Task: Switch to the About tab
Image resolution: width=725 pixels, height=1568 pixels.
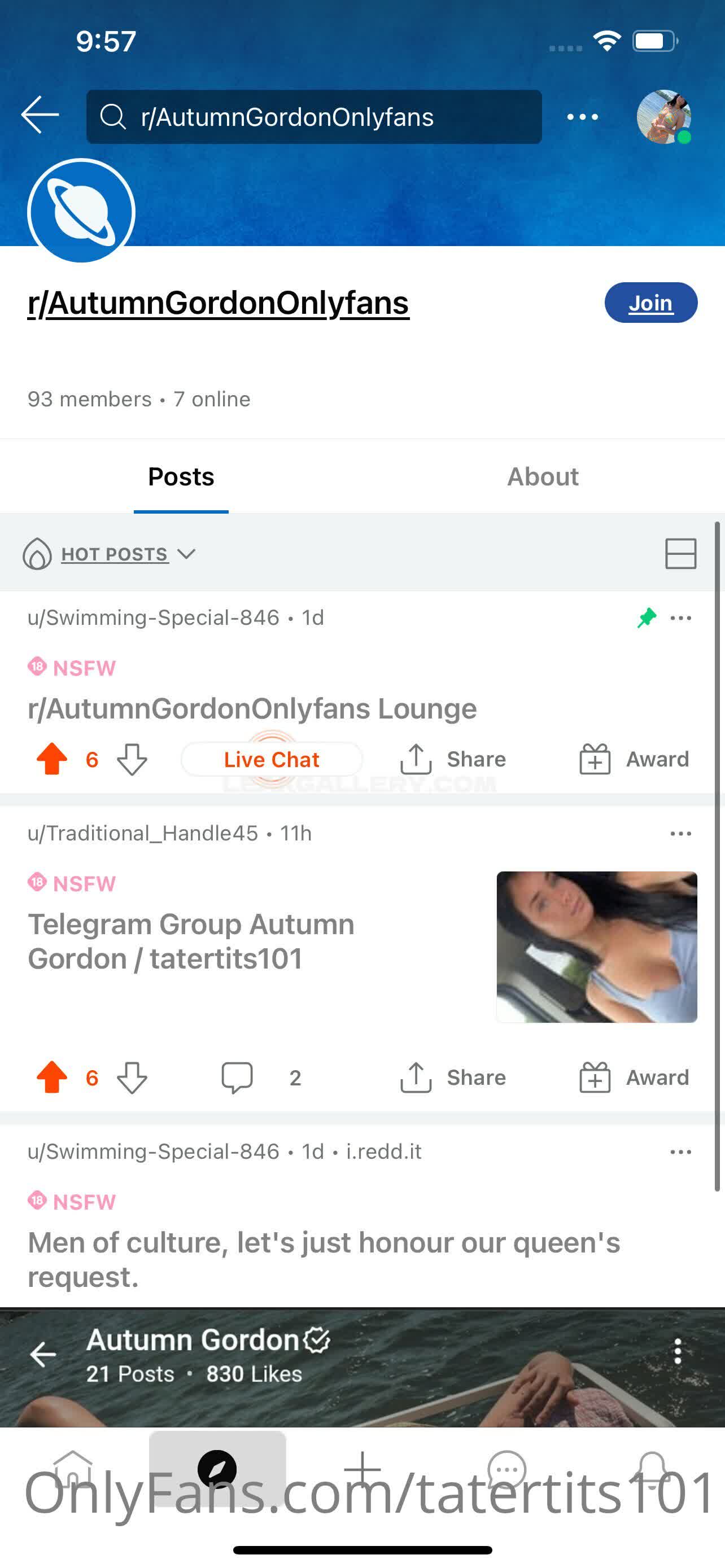Action: [543, 476]
